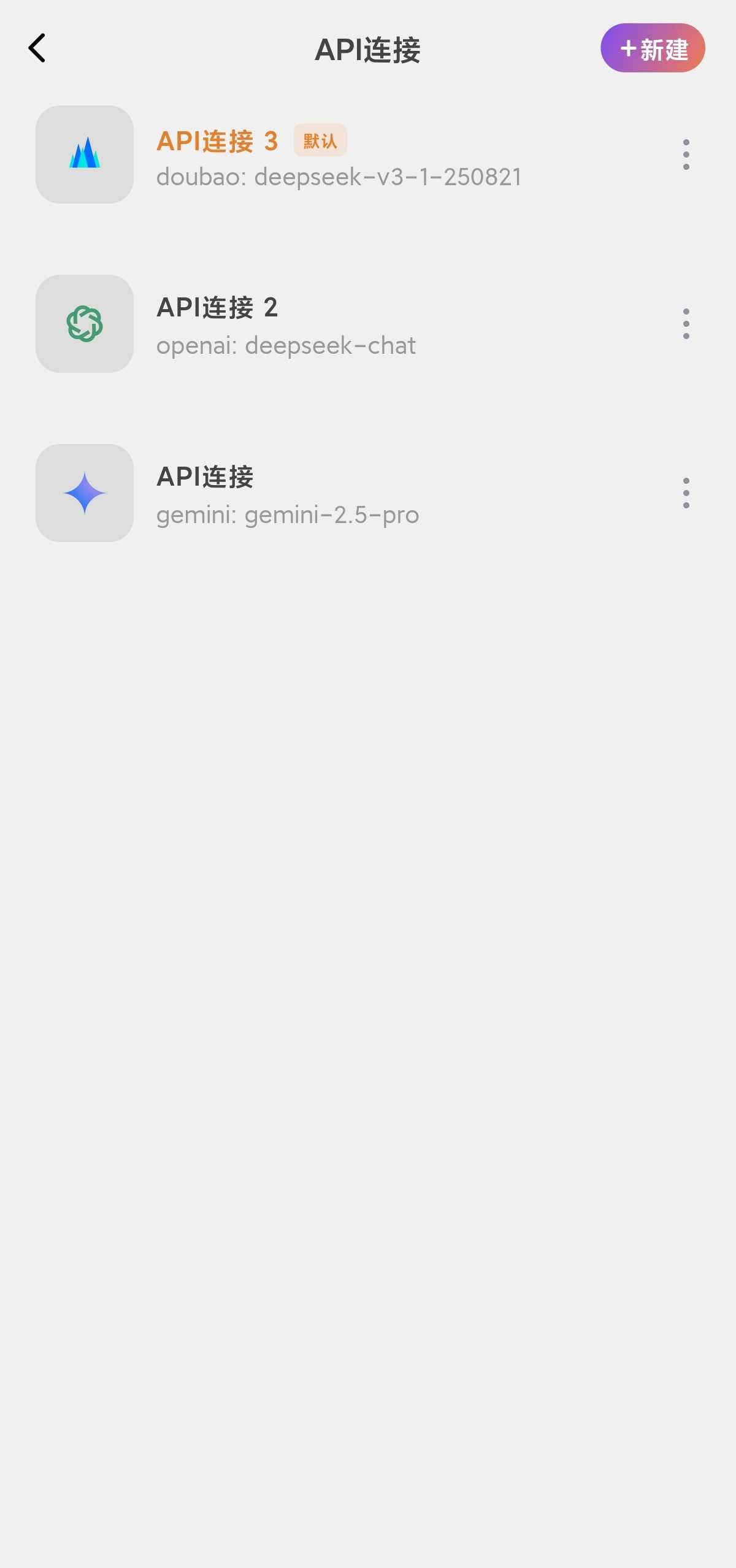The image size is (736, 1568).
Task: Click the deepseek-chat model label
Action: 286,345
